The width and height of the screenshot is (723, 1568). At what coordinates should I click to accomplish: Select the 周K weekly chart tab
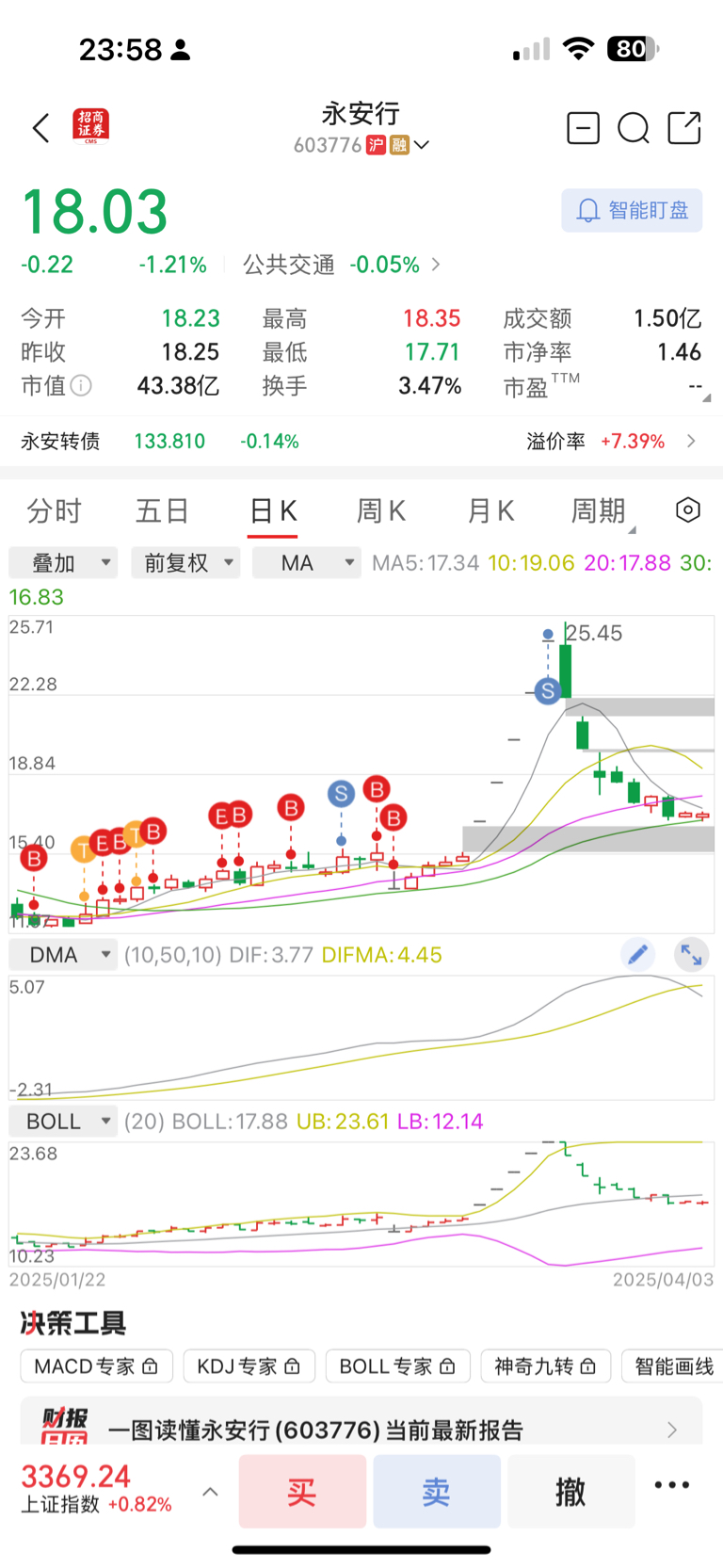[x=380, y=511]
